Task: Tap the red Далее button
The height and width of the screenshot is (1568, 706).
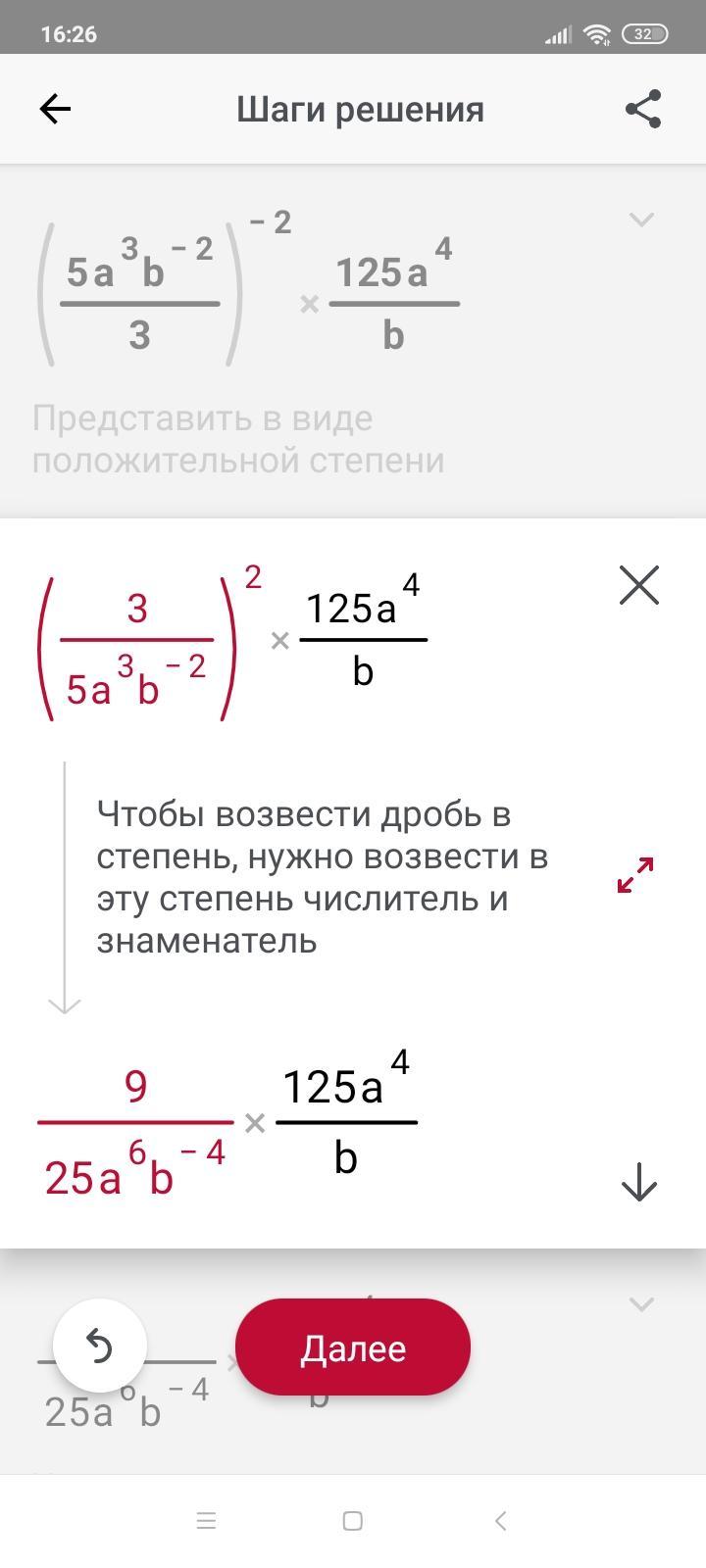Action: pyautogui.click(x=353, y=1347)
